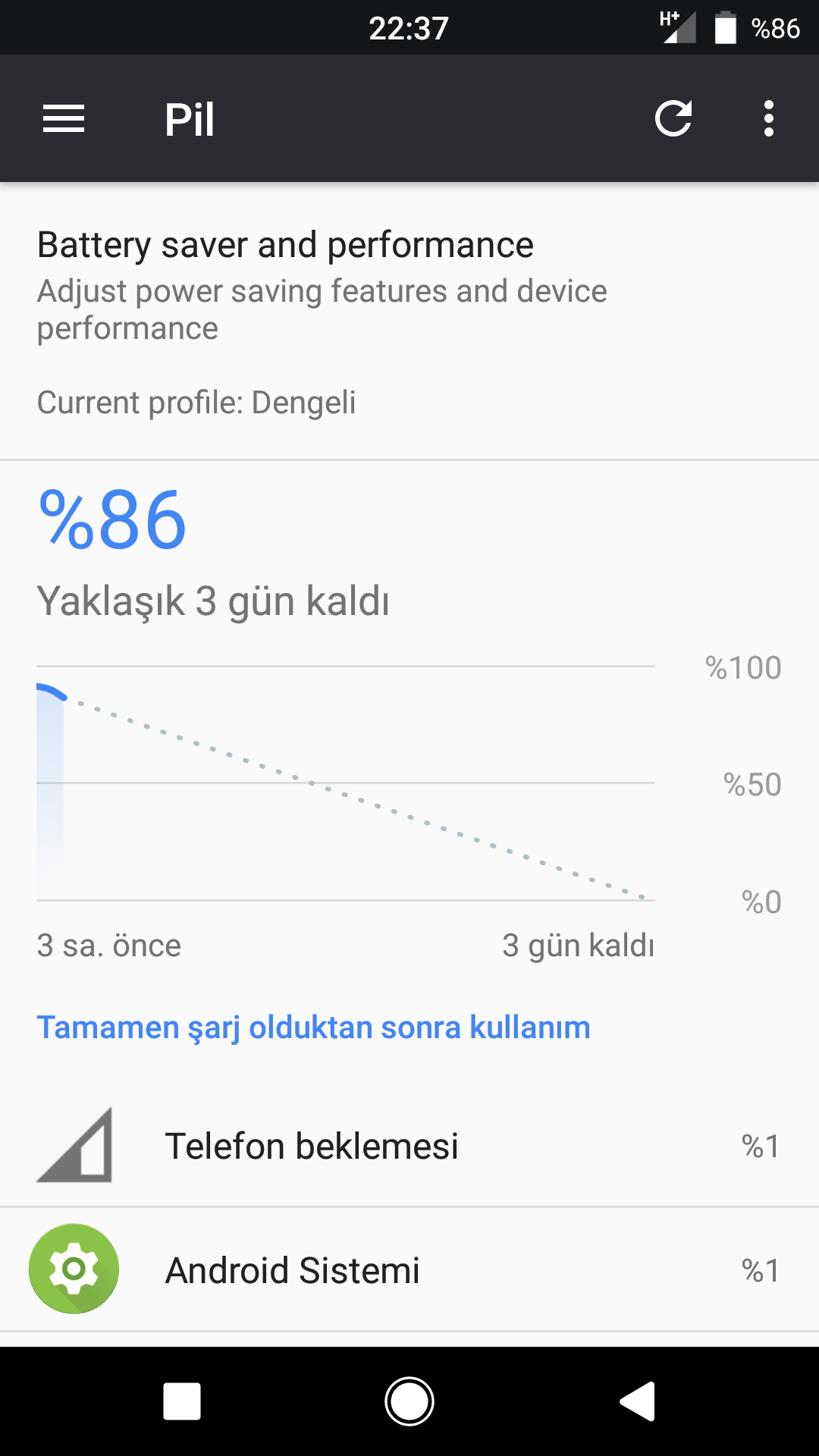
Task: Open Android Sistemi usage details
Action: coord(409,1269)
